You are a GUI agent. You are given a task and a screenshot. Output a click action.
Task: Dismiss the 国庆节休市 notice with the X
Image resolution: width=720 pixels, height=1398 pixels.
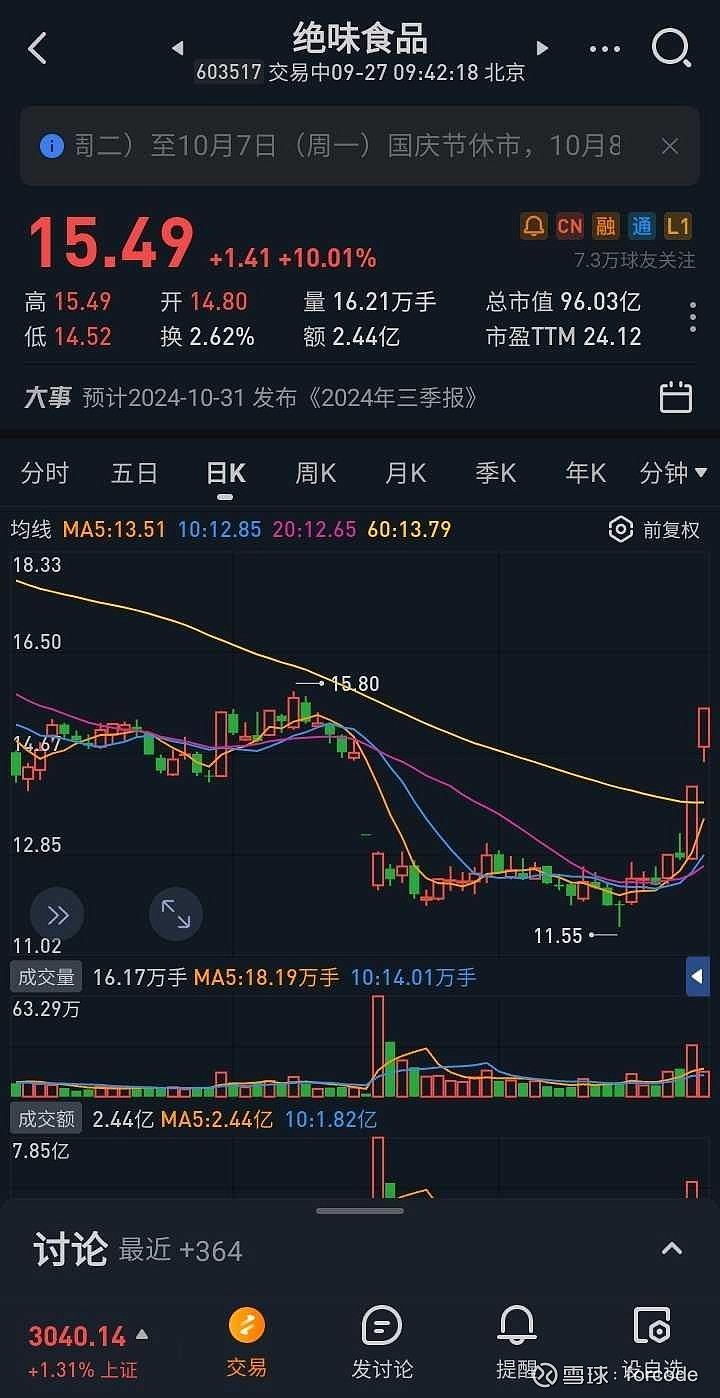click(x=669, y=146)
